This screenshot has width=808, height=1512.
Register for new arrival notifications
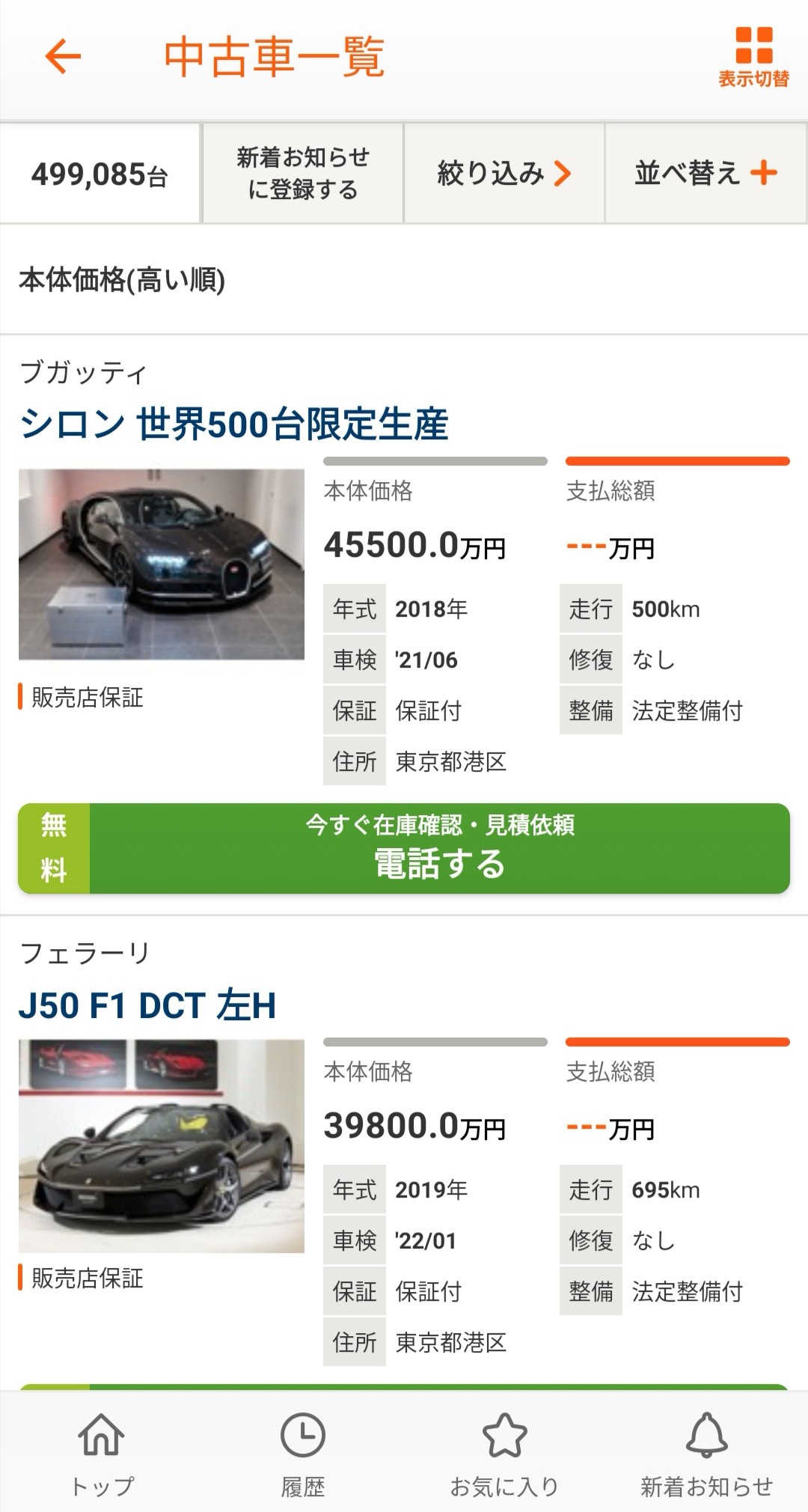pyautogui.click(x=303, y=174)
